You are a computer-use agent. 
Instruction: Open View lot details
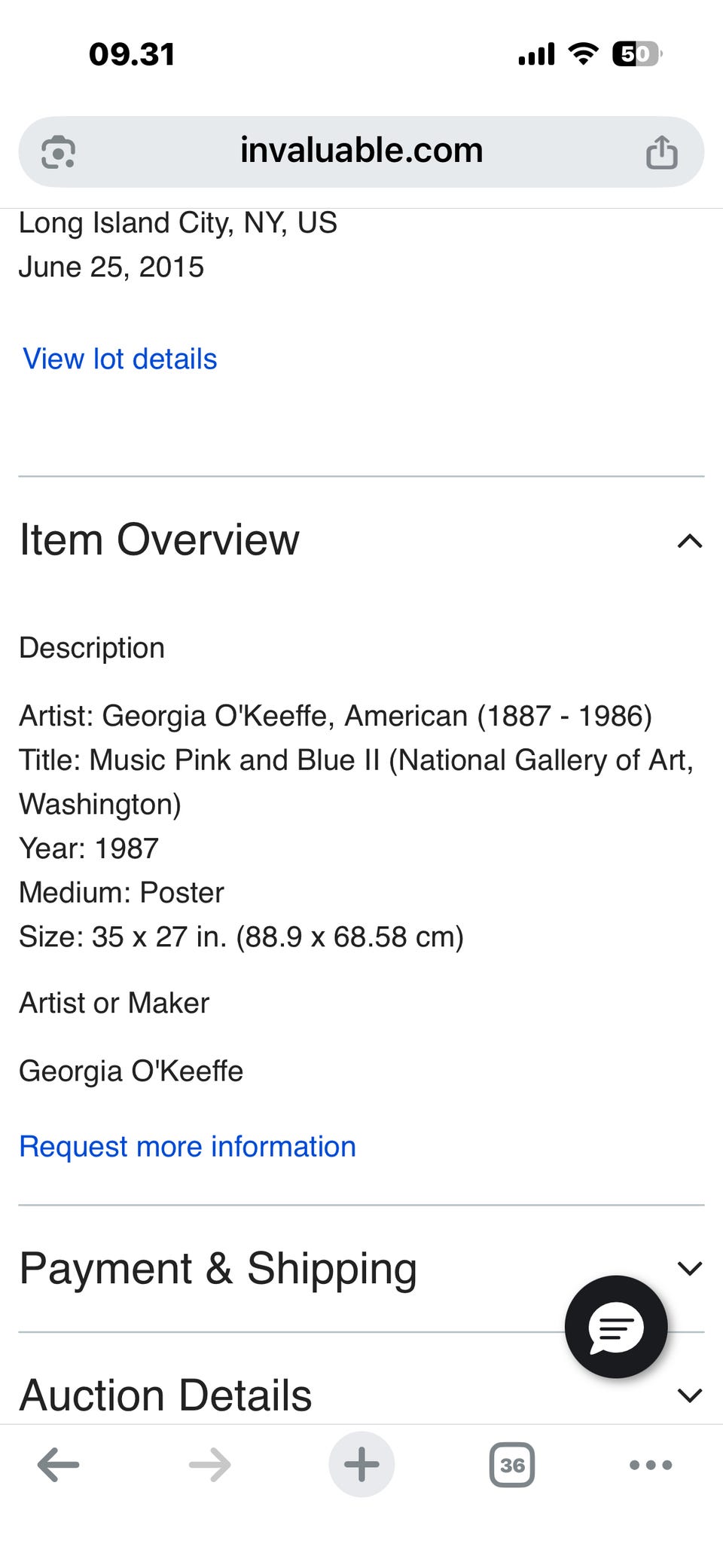point(118,359)
